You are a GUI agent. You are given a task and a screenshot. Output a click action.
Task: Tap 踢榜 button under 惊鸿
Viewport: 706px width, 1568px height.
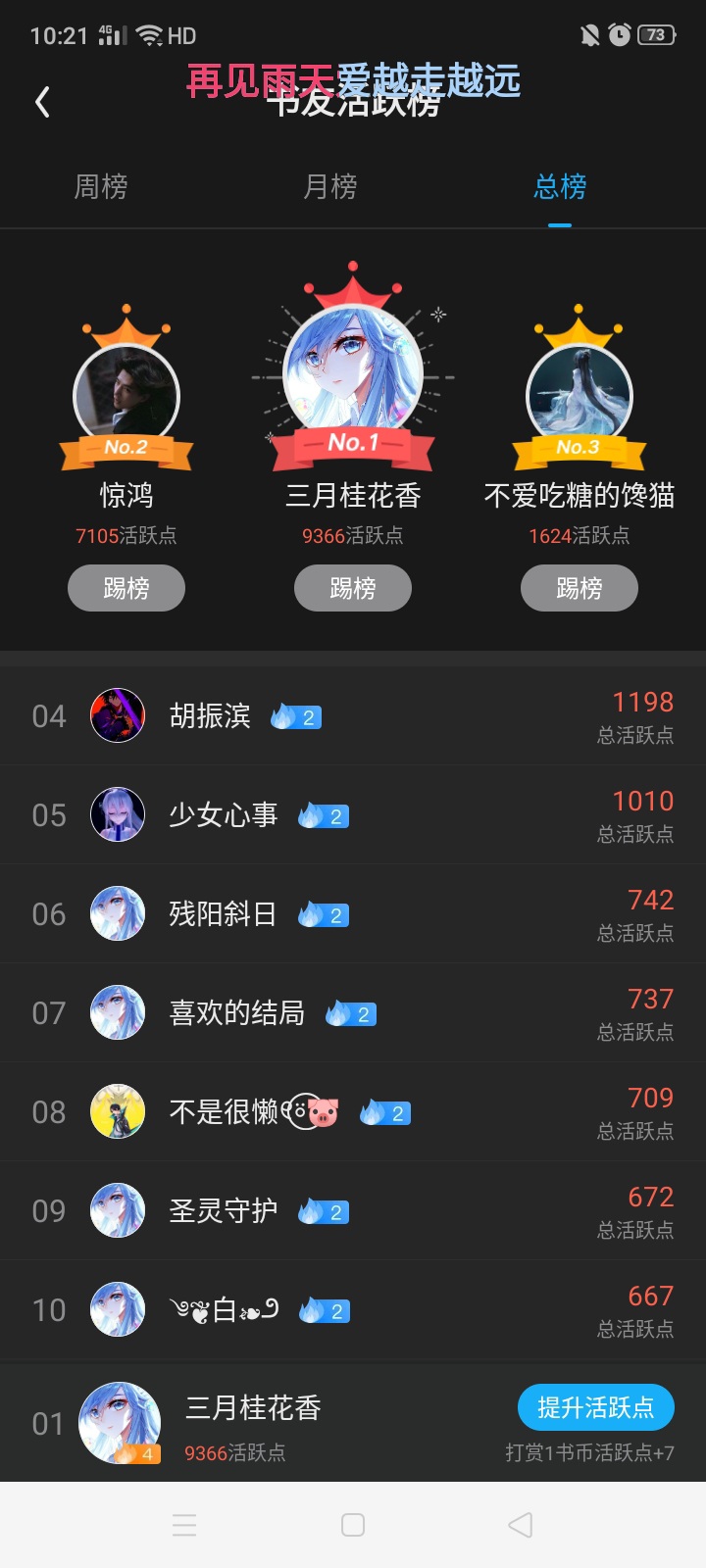[x=126, y=588]
